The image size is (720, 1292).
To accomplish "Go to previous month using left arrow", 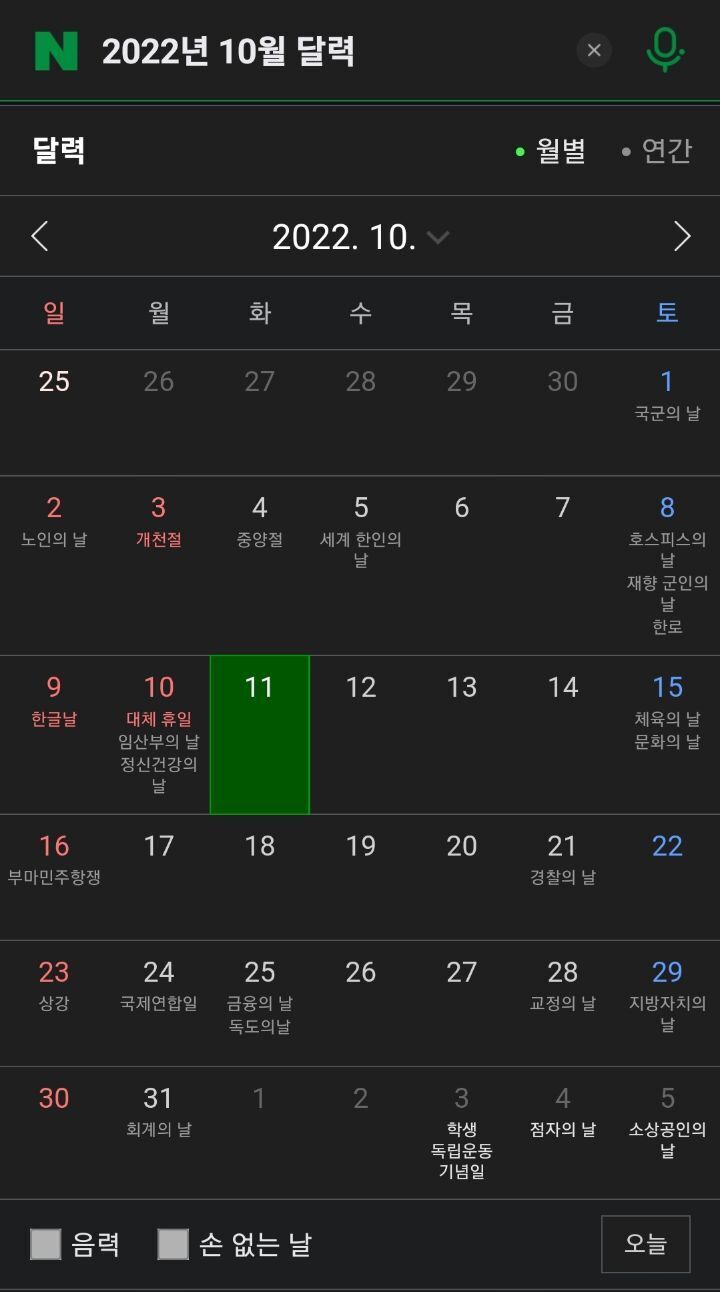I will tap(40, 236).
